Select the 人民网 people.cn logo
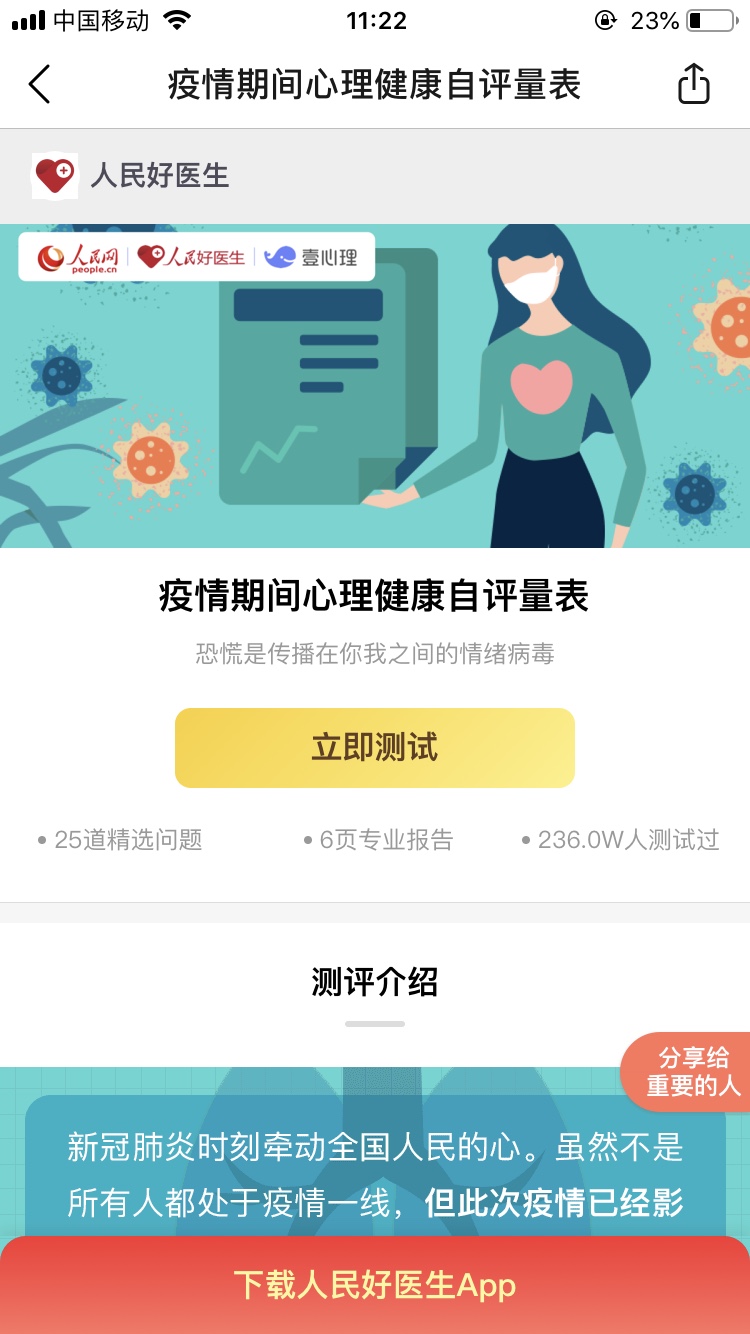The image size is (750, 1334). (x=80, y=256)
